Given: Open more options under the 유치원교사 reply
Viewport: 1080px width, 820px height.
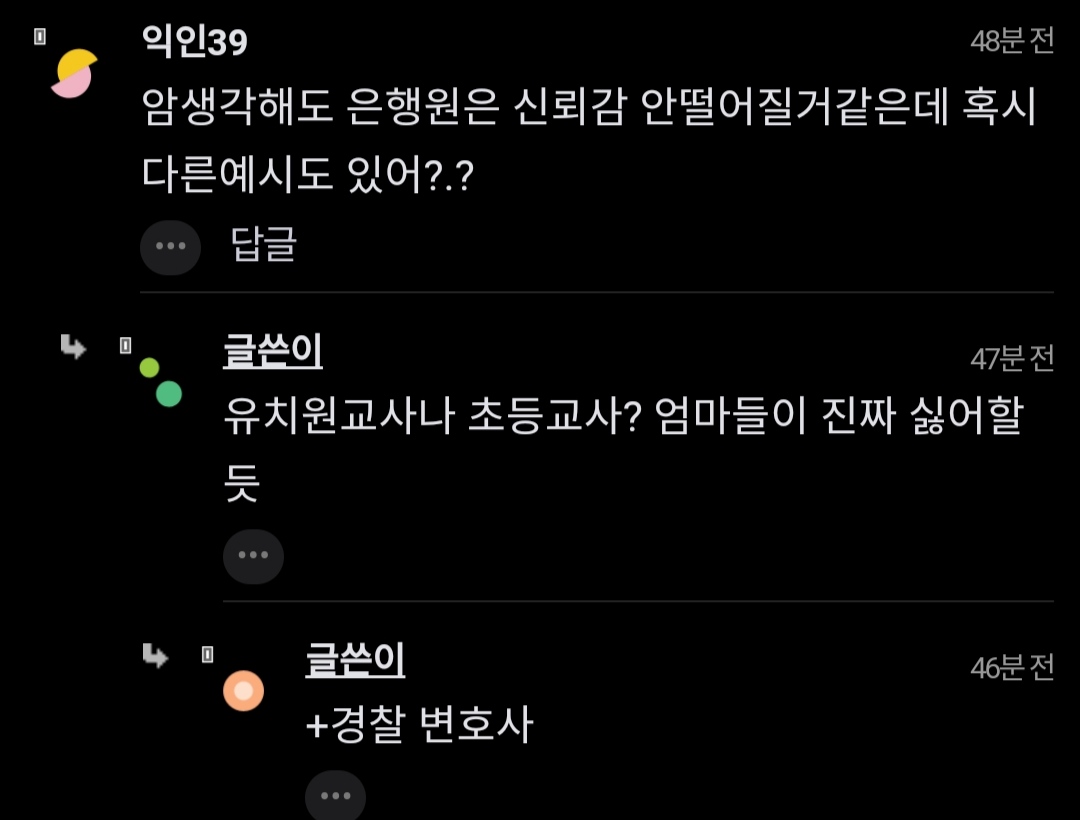Looking at the screenshot, I should coord(253,556).
